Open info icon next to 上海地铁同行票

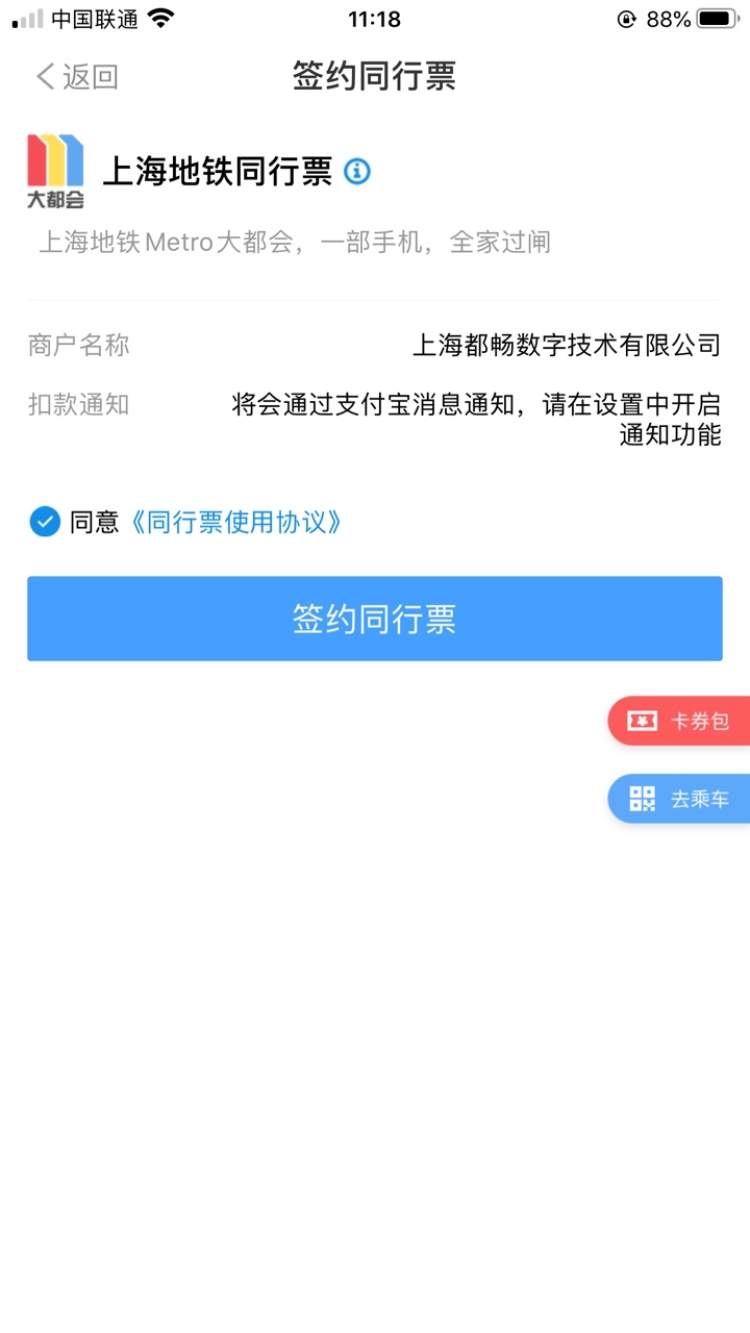(357, 172)
